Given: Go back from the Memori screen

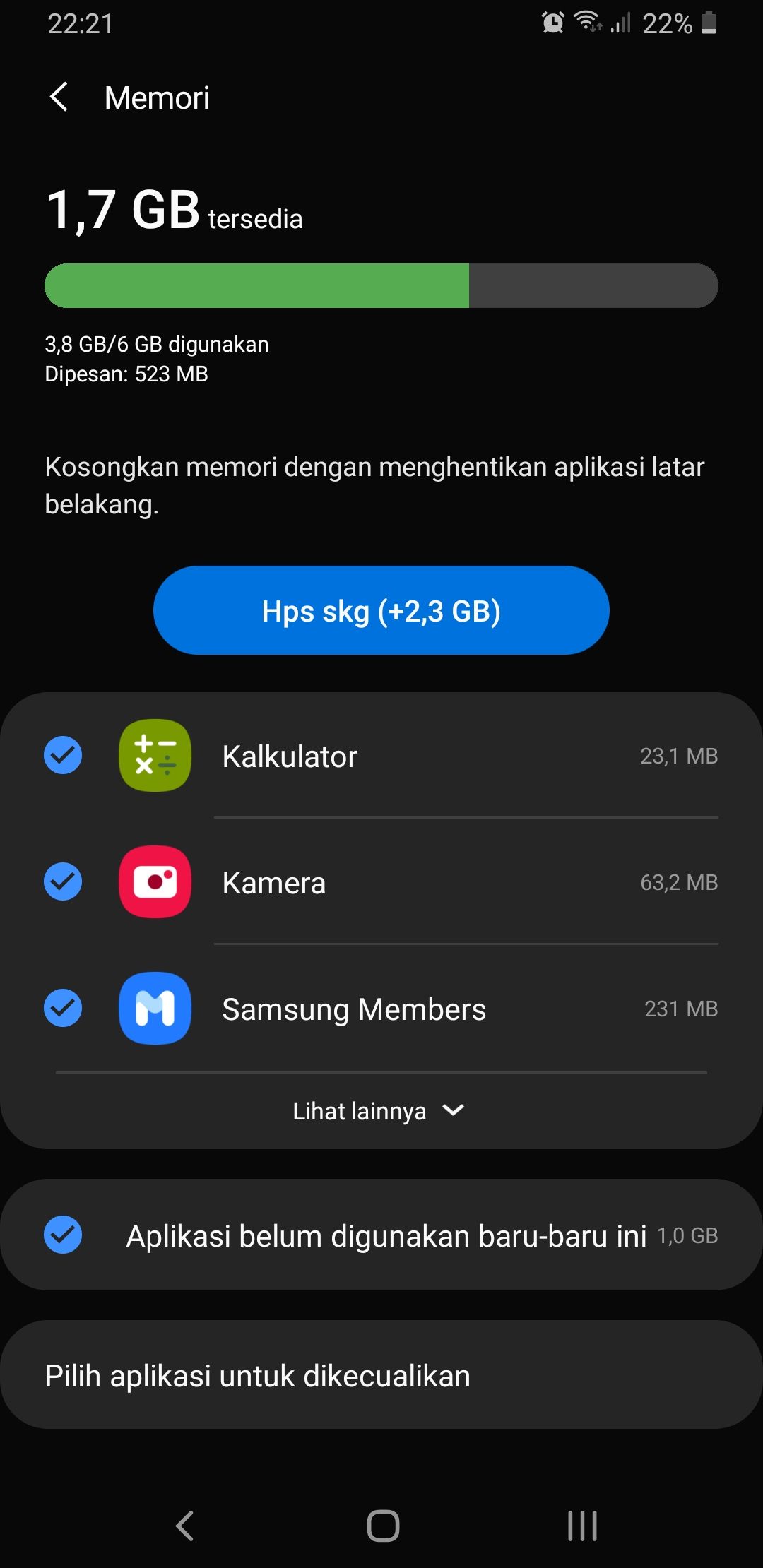Looking at the screenshot, I should 59,97.
